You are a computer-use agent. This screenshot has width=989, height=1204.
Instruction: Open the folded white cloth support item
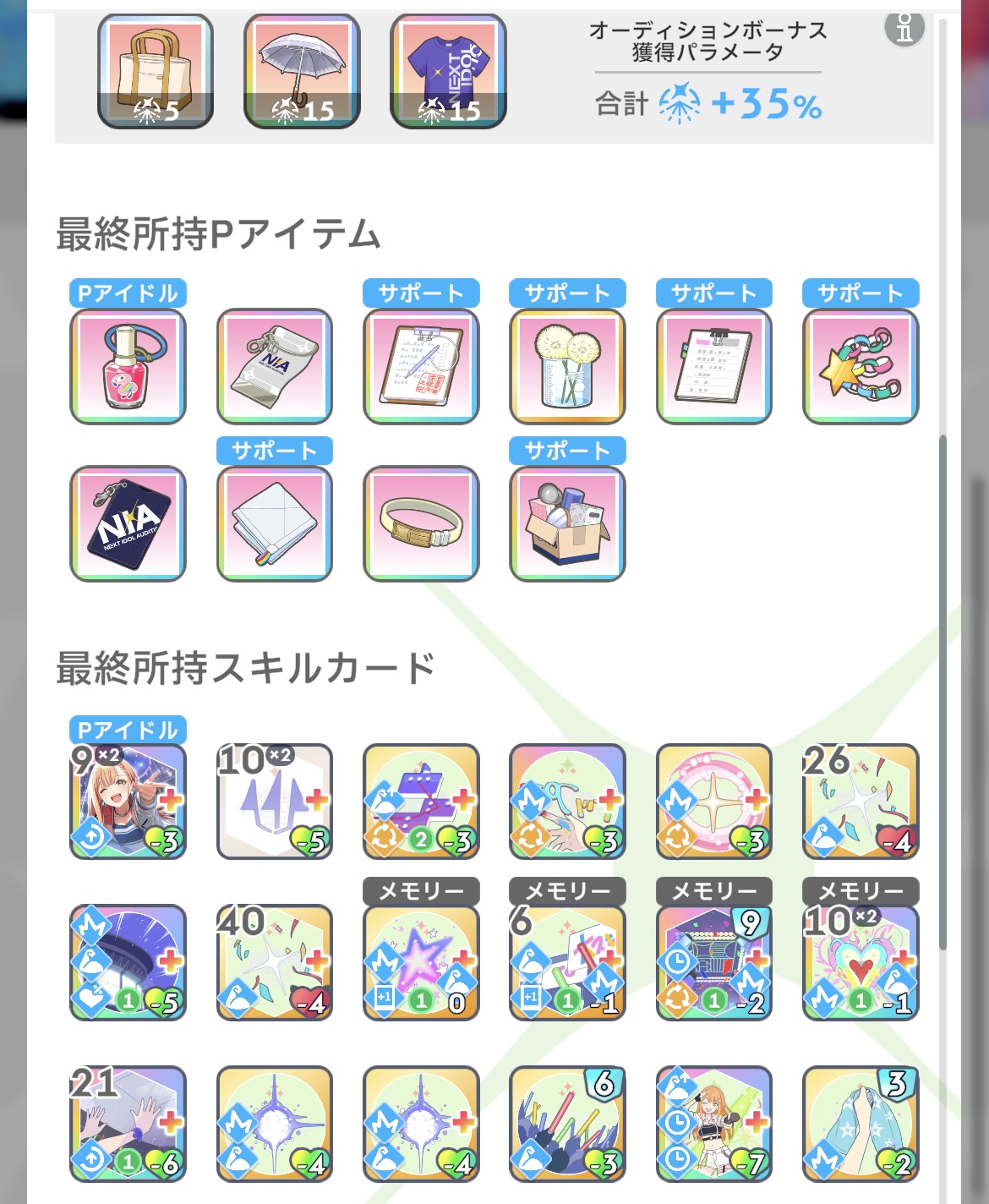pyautogui.click(x=275, y=523)
